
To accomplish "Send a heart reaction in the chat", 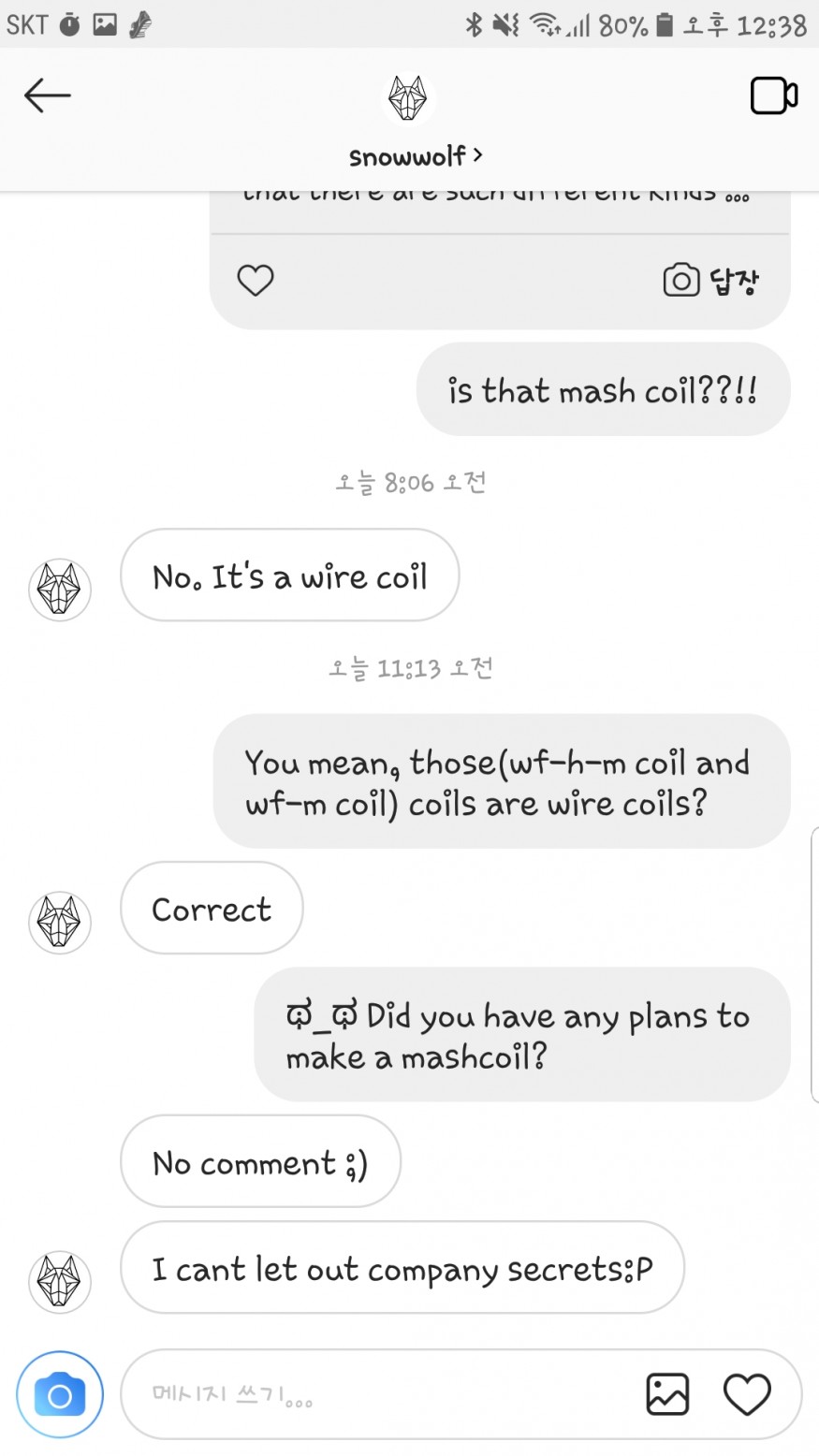I will coord(748,1394).
